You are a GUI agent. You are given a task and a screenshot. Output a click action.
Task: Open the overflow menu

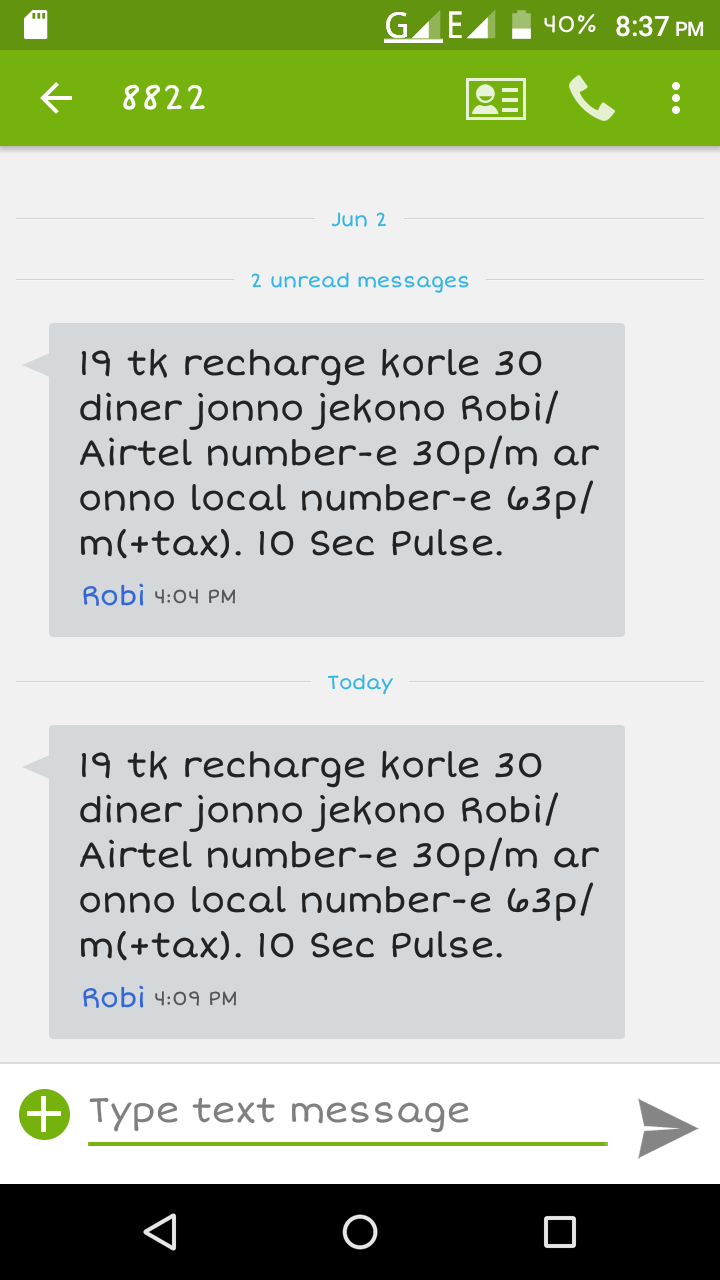coord(676,98)
